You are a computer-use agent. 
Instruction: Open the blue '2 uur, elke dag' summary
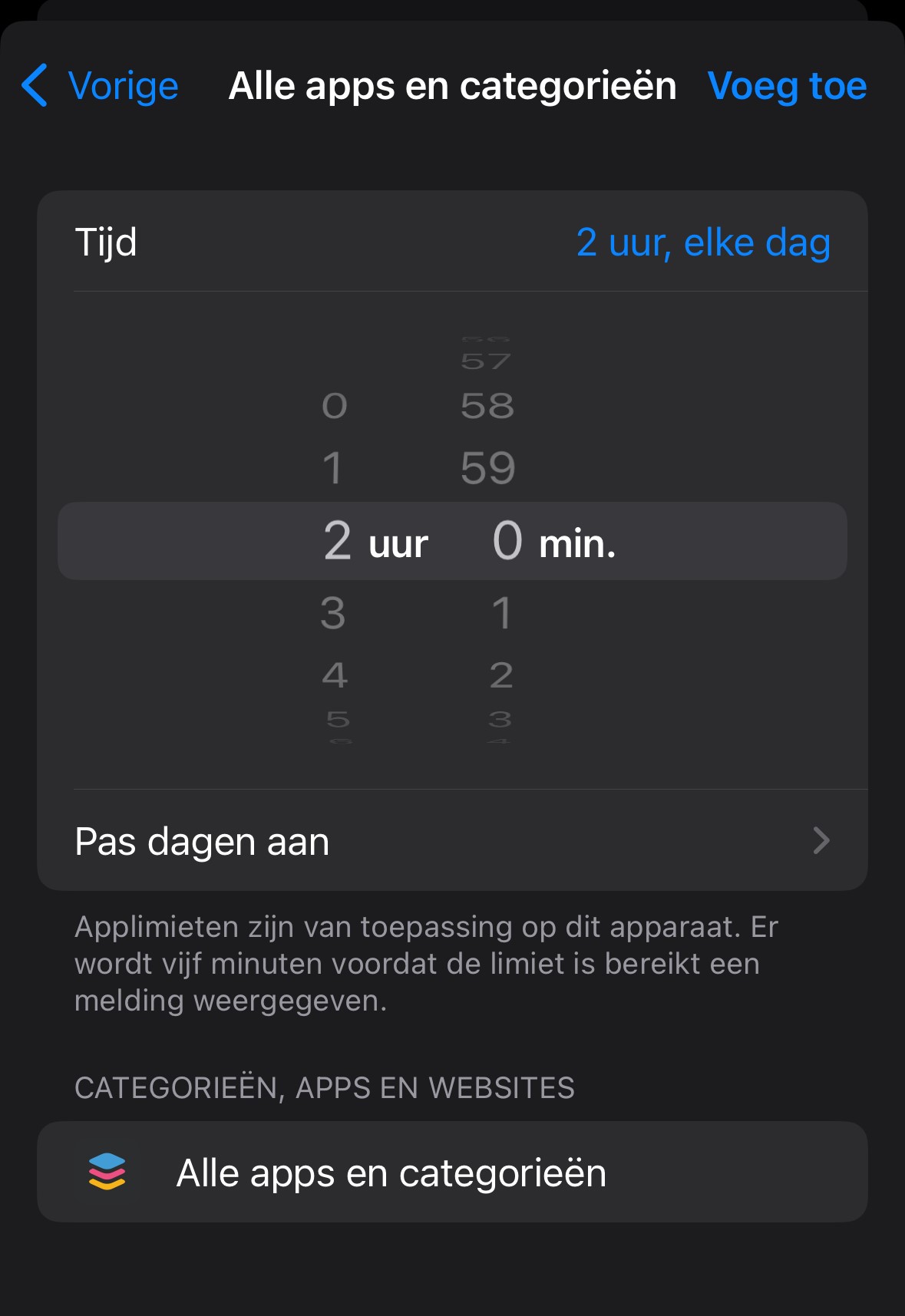point(703,243)
